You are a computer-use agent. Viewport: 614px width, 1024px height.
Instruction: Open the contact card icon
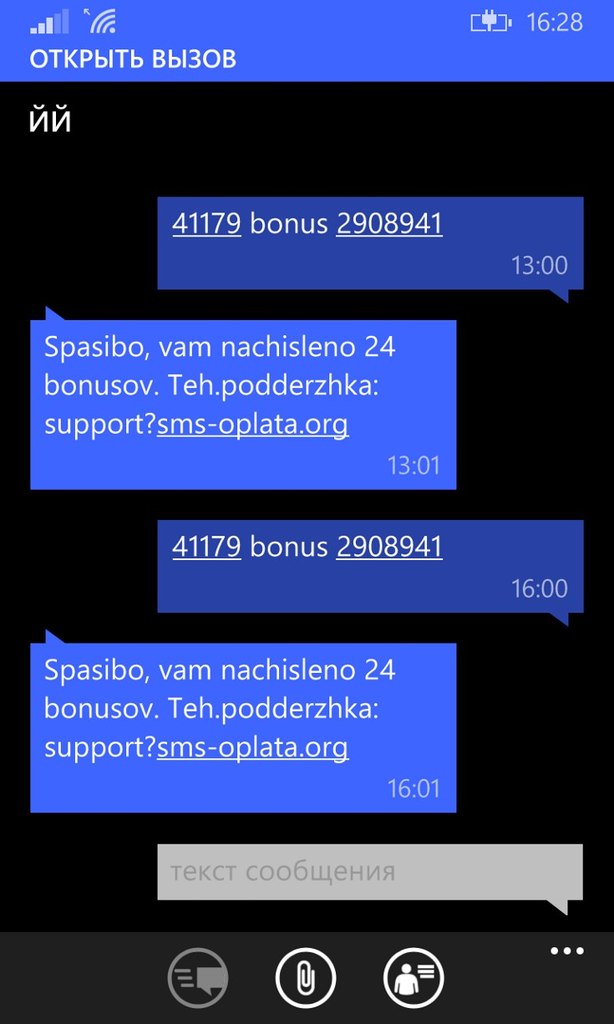pyautogui.click(x=413, y=979)
